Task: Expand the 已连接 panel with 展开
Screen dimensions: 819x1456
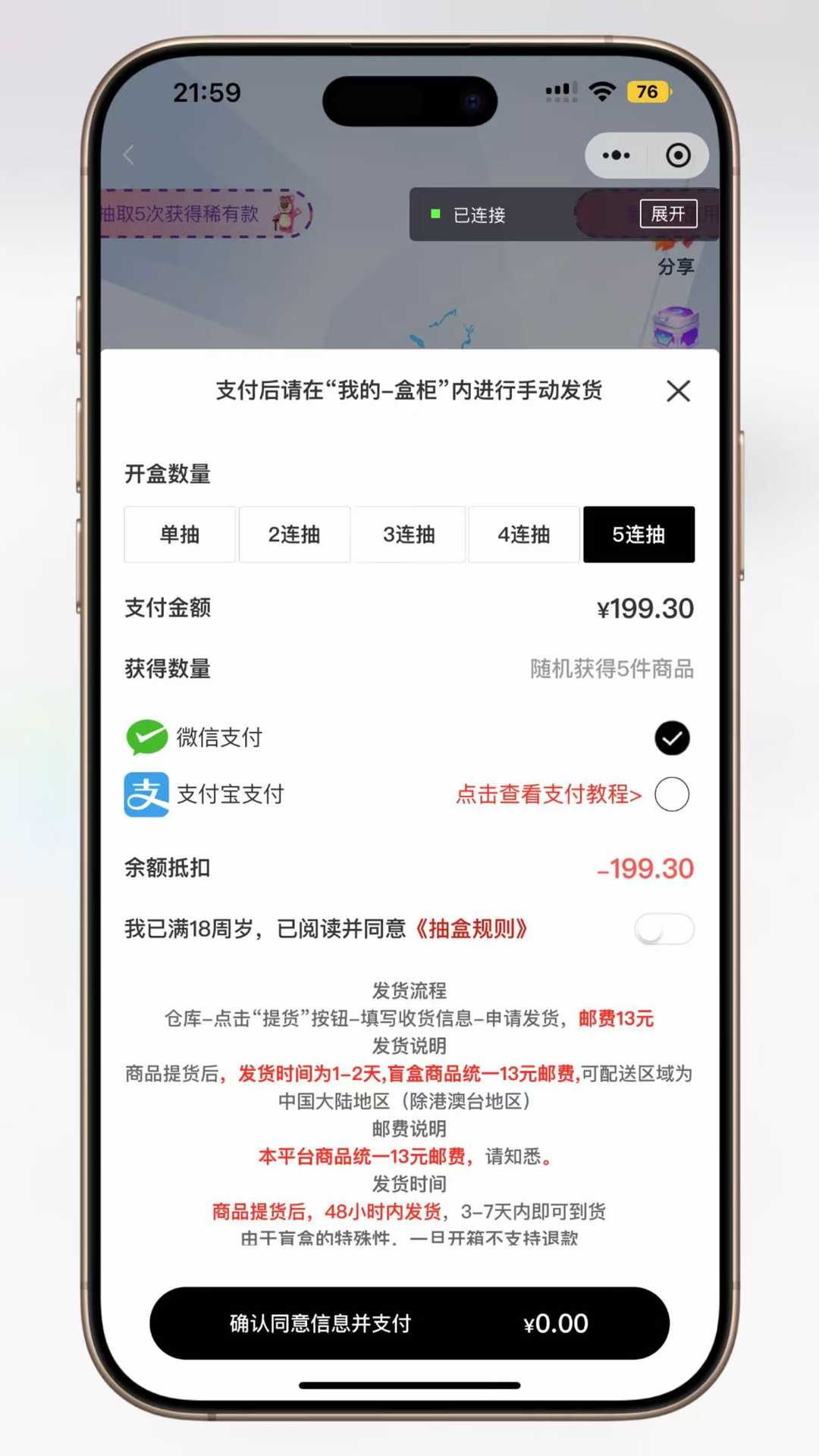Action: [668, 214]
